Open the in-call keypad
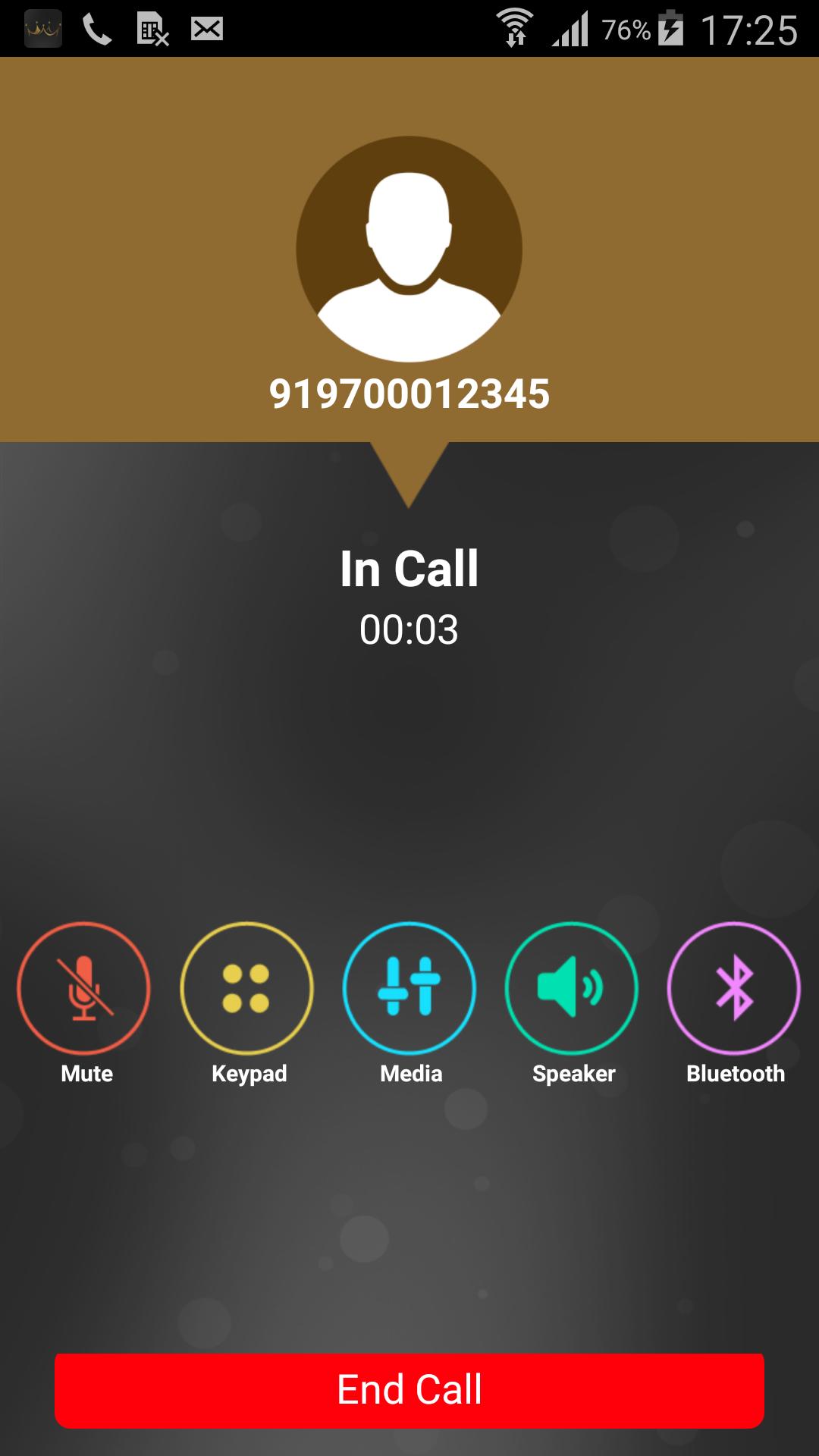The height and width of the screenshot is (1456, 819). point(246,988)
